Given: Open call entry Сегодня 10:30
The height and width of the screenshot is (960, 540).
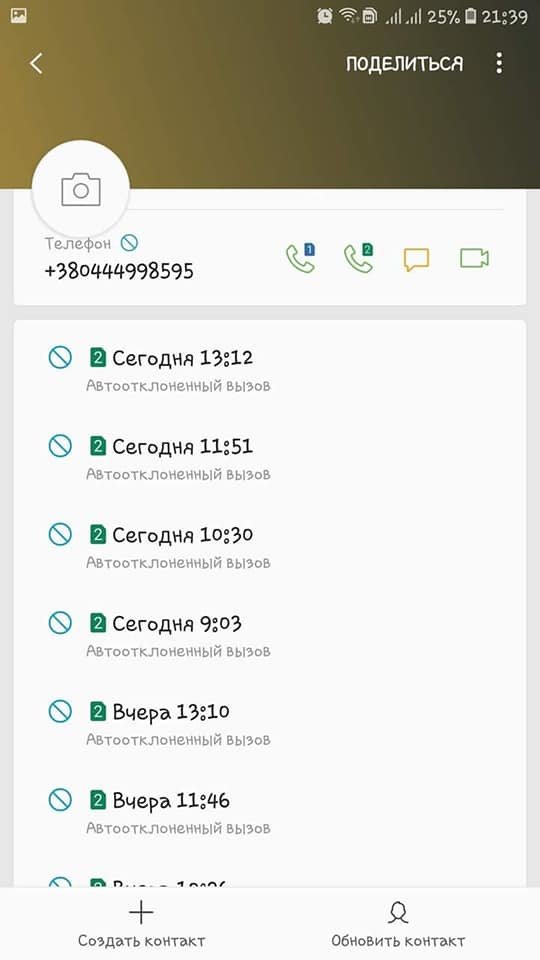Looking at the screenshot, I should pyautogui.click(x=270, y=546).
